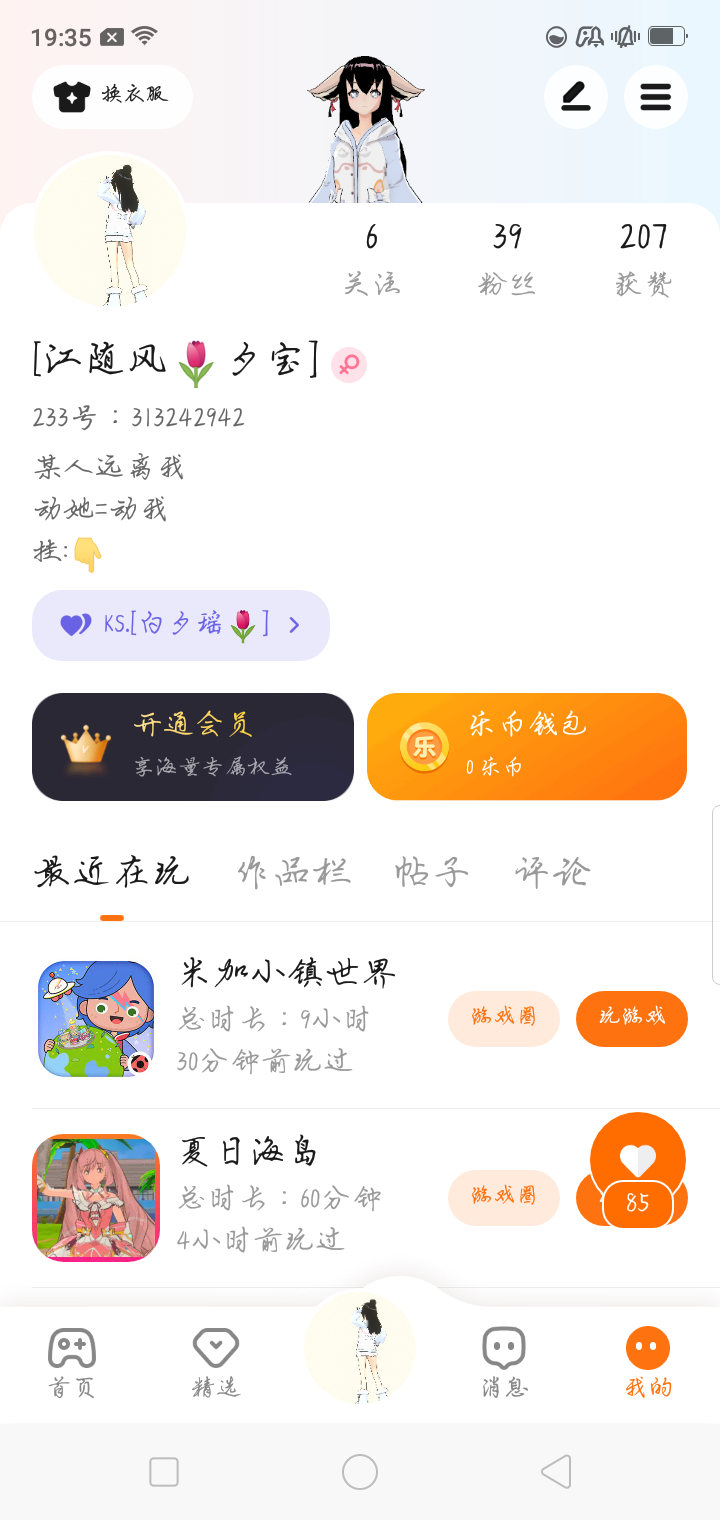
Task: Open 游戏圈 for 夏日海岛
Action: pyautogui.click(x=504, y=1197)
